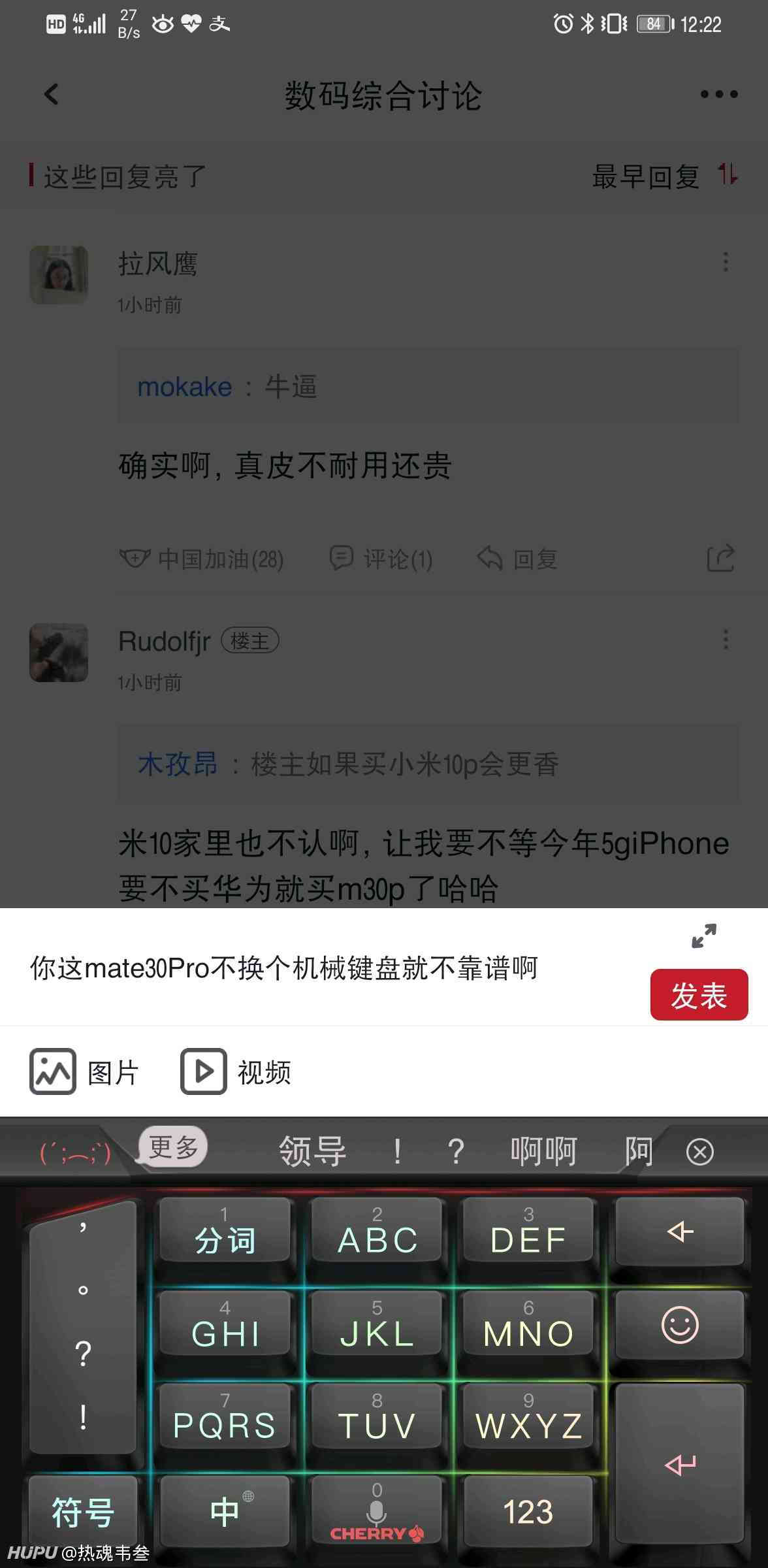Tap the voice input microphone key
768x1568 pixels.
pyautogui.click(x=377, y=1511)
